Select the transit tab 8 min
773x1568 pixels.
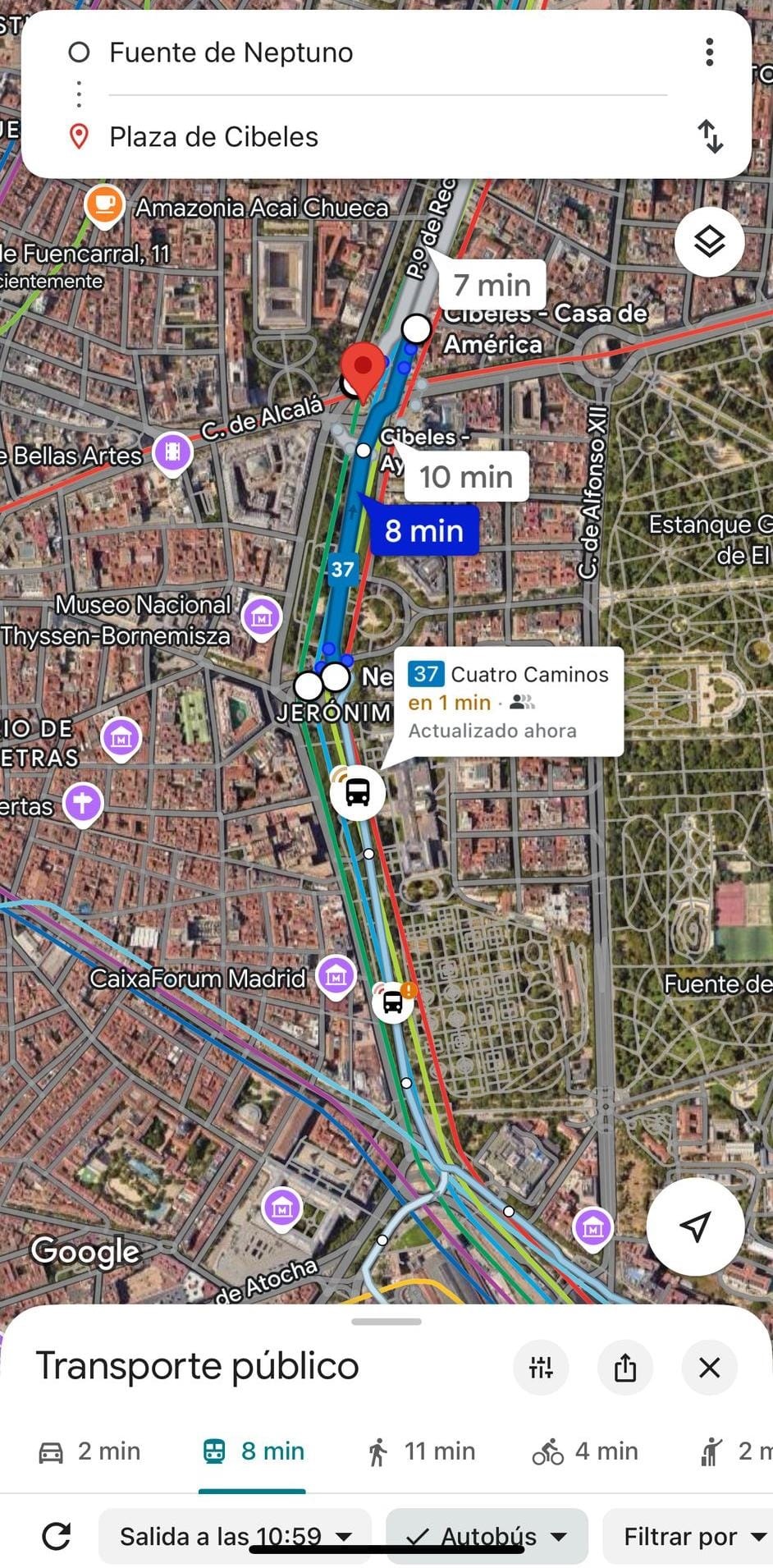(254, 1451)
